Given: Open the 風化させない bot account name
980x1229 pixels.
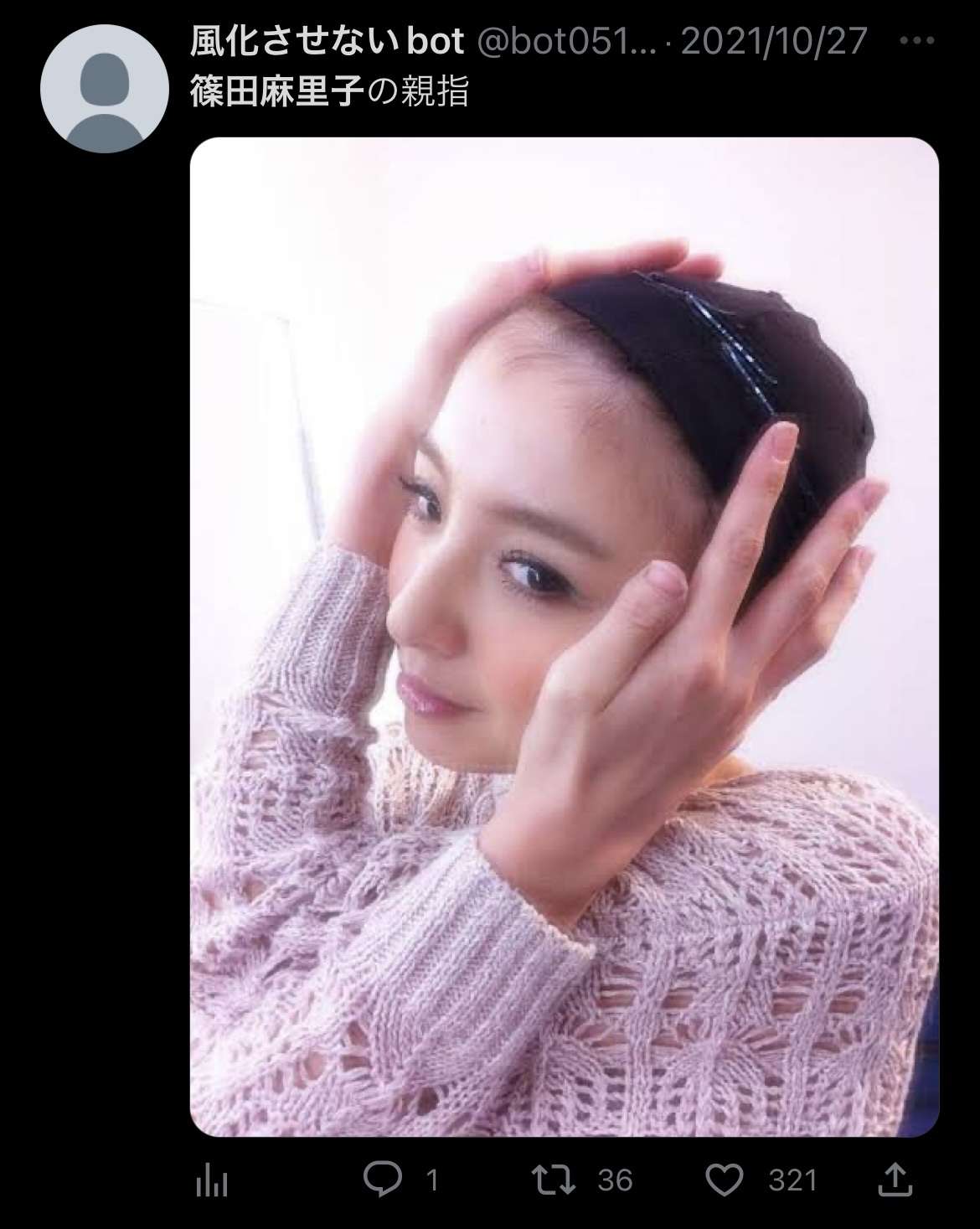Looking at the screenshot, I should pyautogui.click(x=327, y=42).
